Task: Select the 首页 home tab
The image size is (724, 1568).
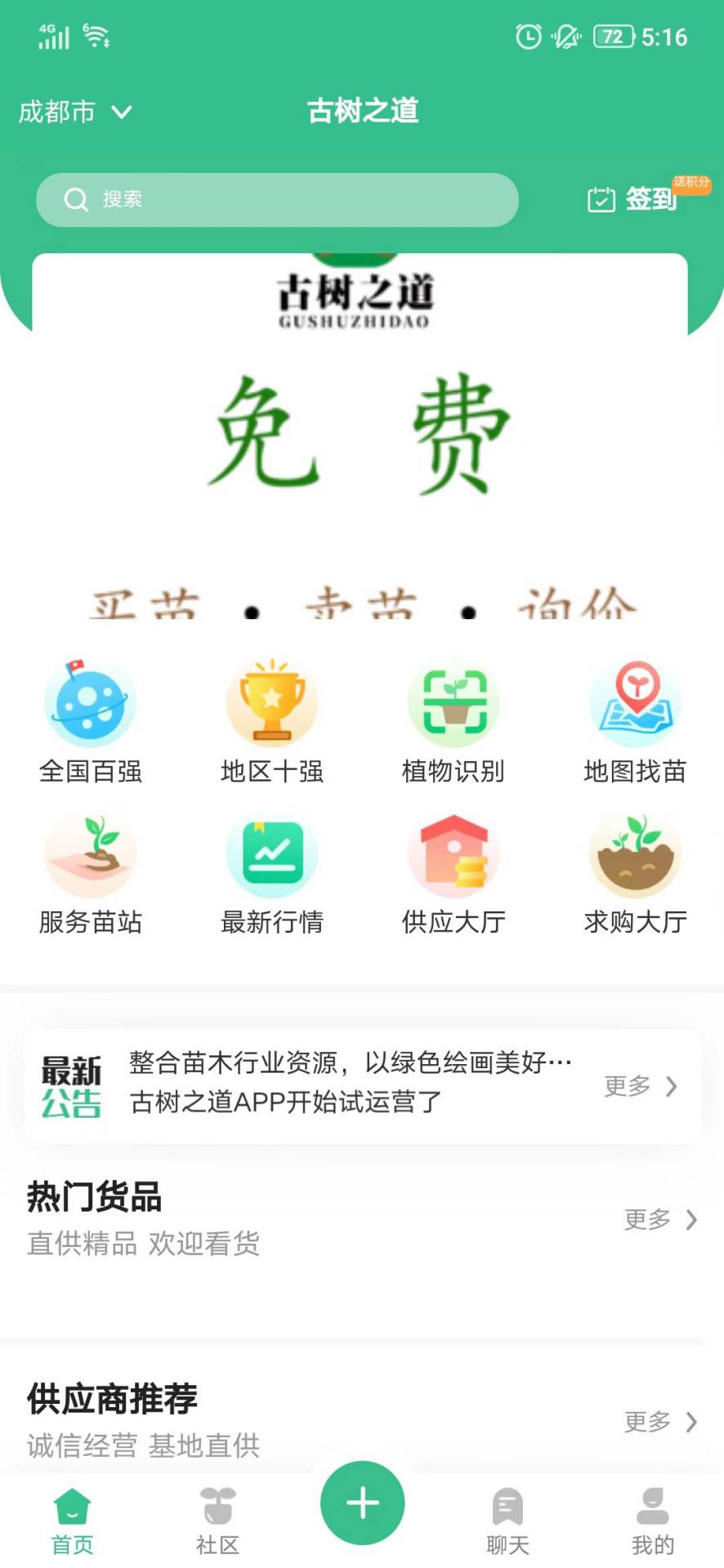Action: click(73, 1520)
